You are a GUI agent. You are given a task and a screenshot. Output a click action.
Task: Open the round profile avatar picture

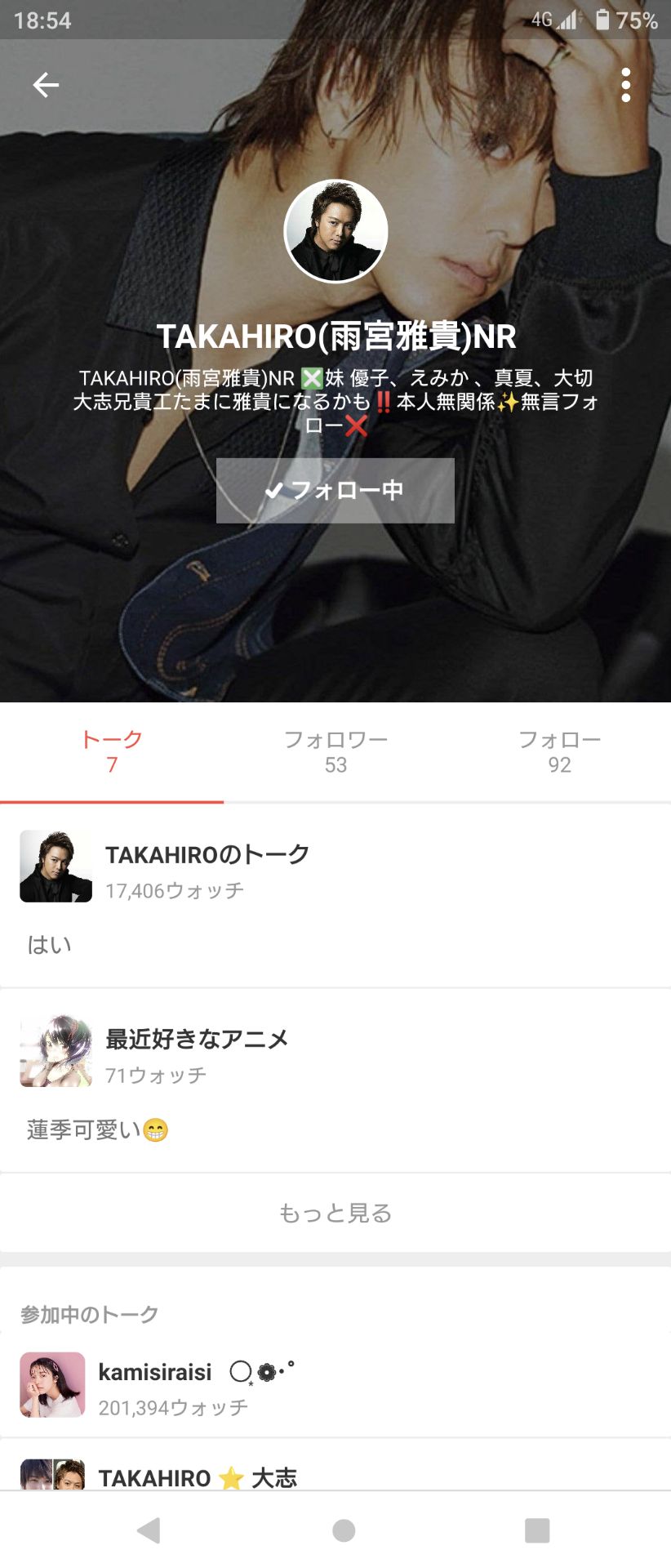pyautogui.click(x=335, y=231)
